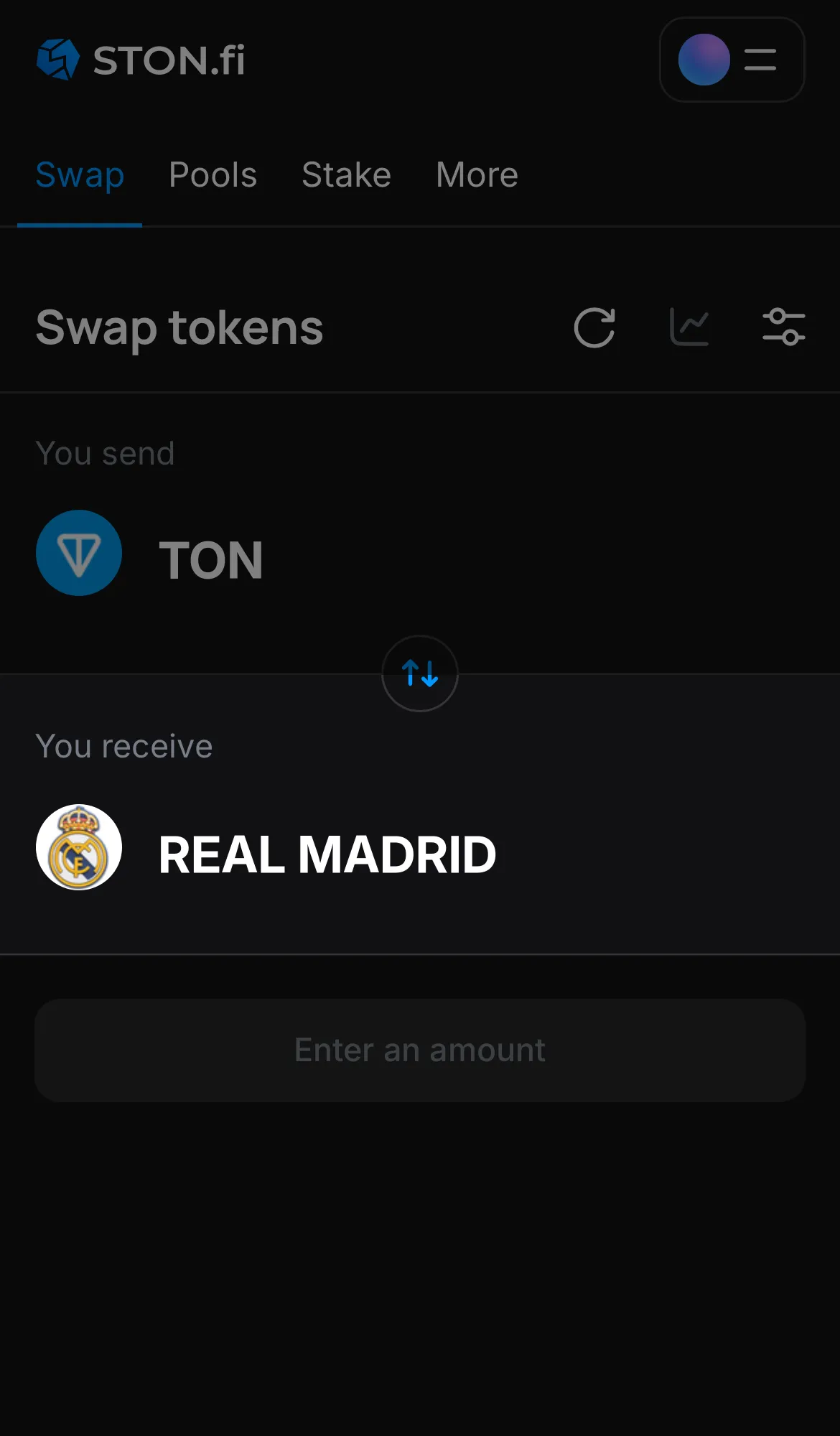
Task: Expand the More menu
Action: point(476,174)
